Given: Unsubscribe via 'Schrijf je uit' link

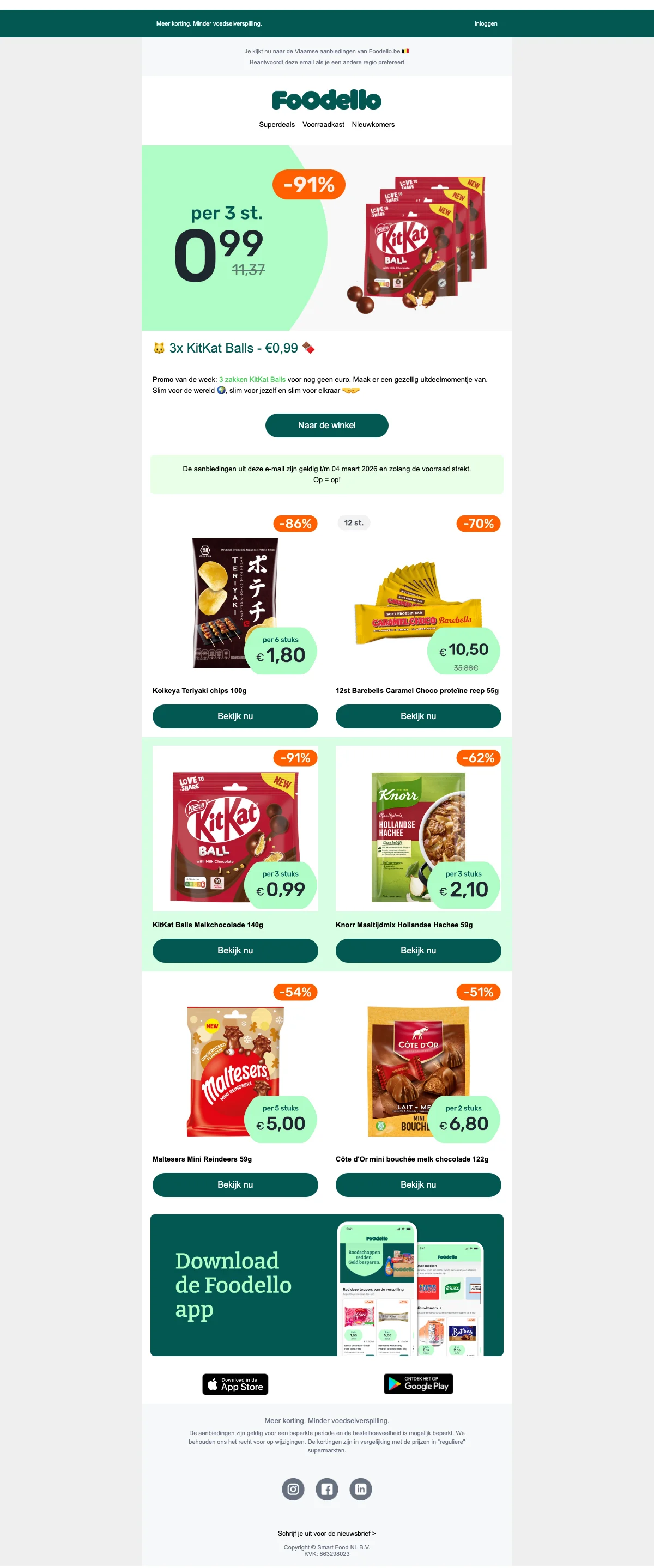Looking at the screenshot, I should point(326,1534).
